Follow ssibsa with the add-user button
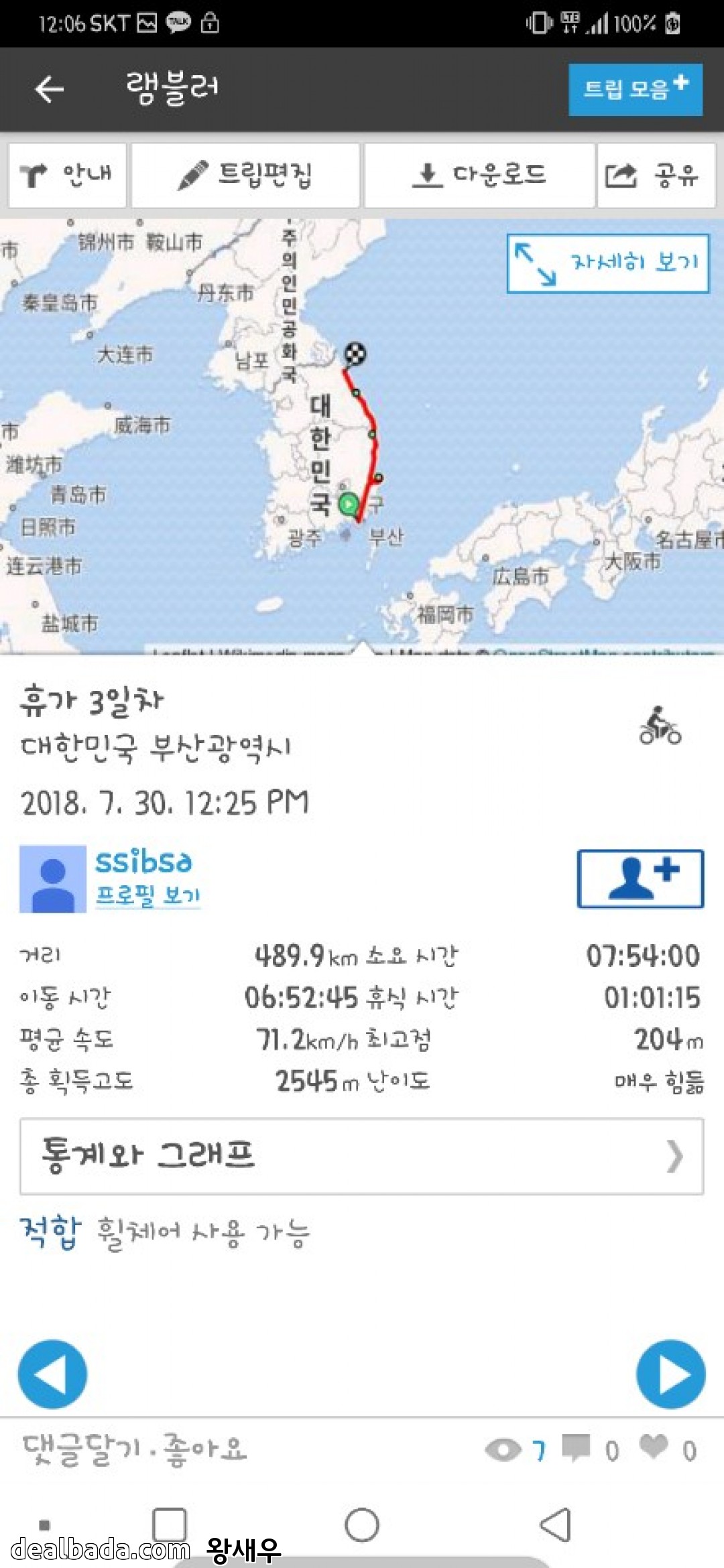724x1568 pixels. click(640, 878)
